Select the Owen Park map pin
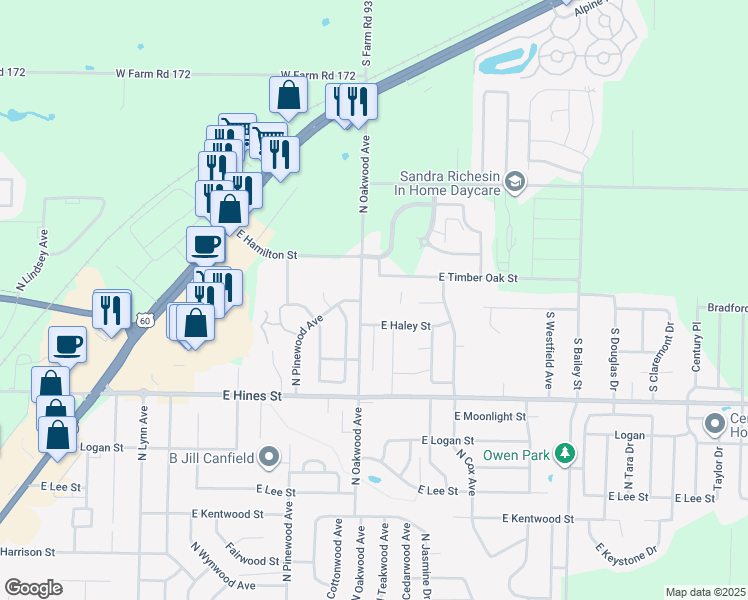 (x=566, y=454)
